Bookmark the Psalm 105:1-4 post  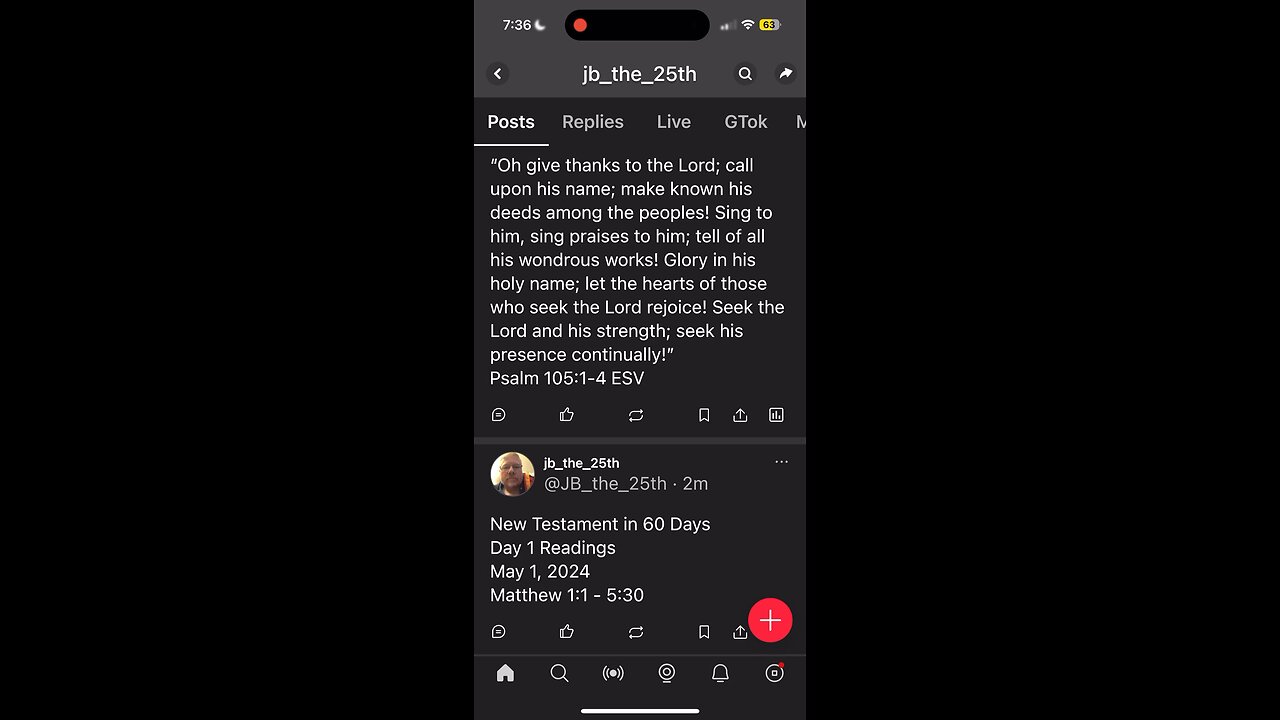pyautogui.click(x=704, y=415)
